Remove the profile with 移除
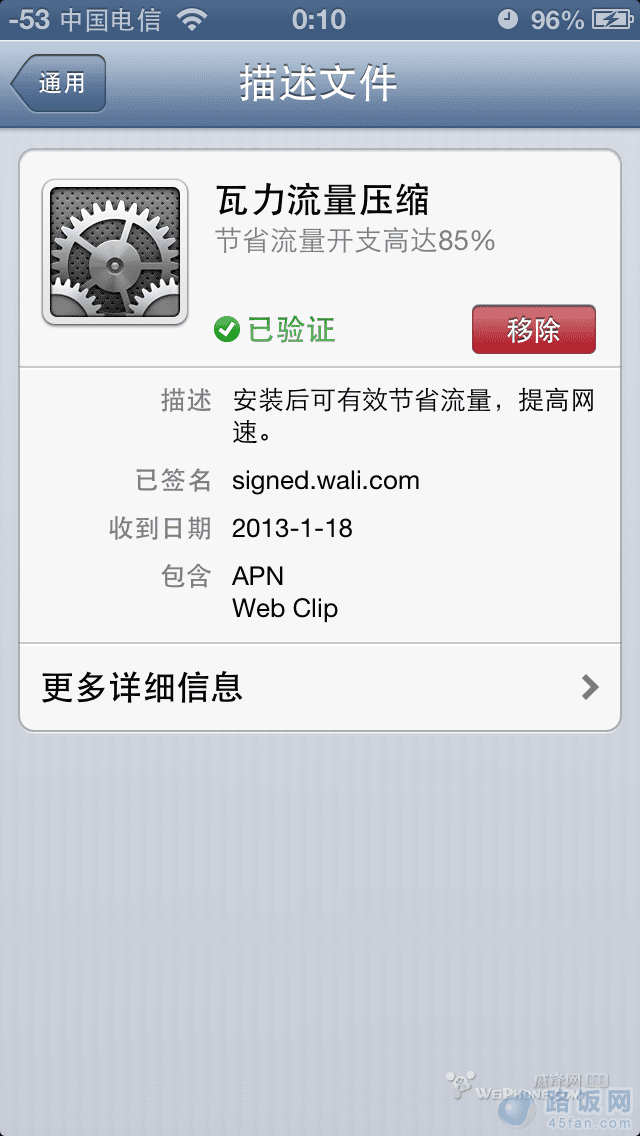The height and width of the screenshot is (1136, 640). coord(533,330)
